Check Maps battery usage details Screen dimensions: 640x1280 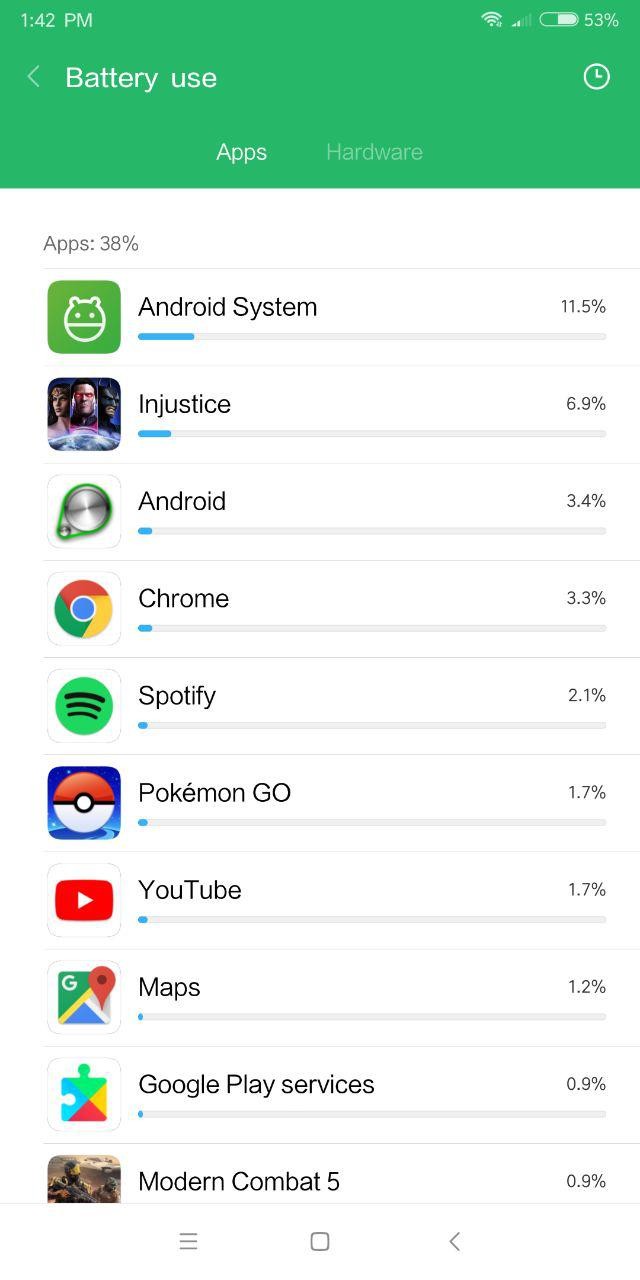click(340, 996)
